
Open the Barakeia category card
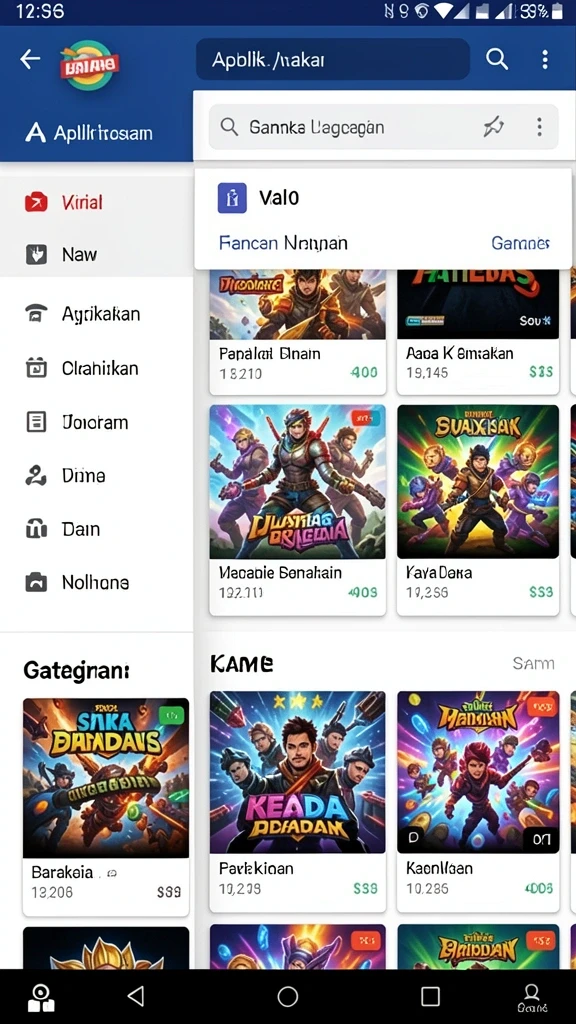(x=106, y=807)
